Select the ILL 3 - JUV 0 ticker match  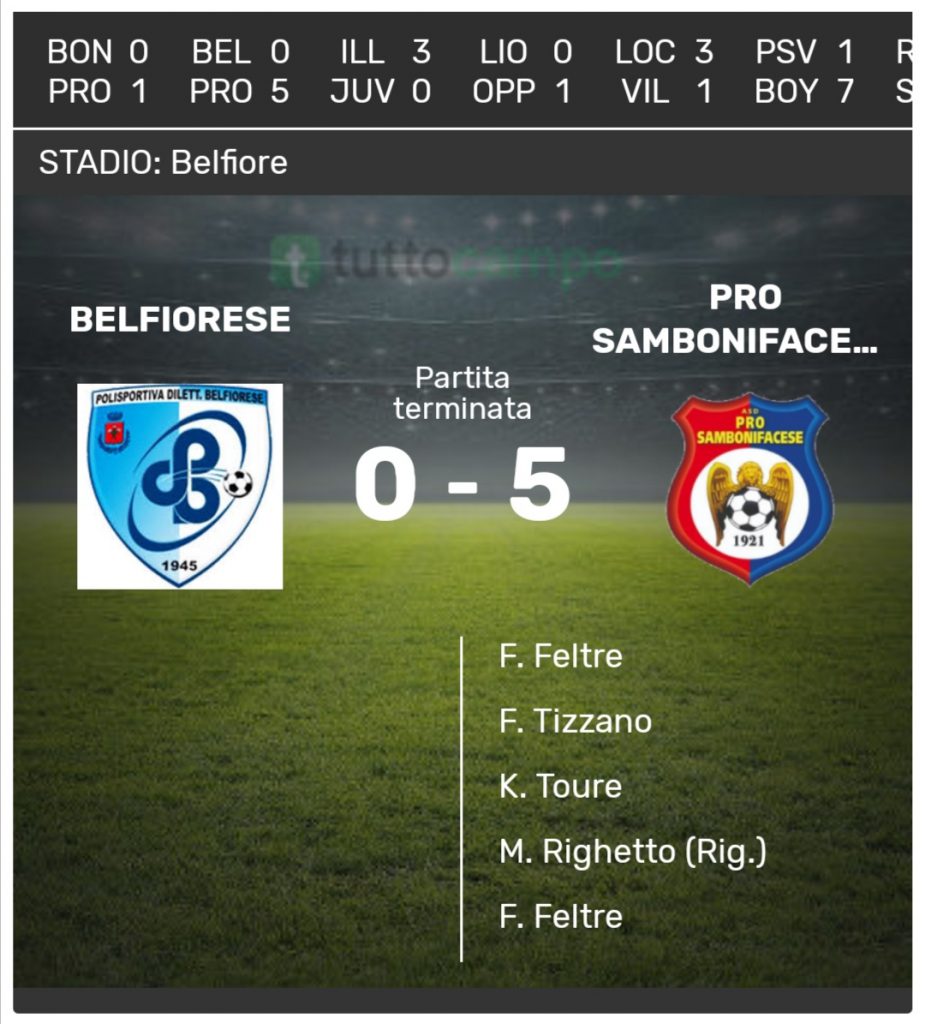point(381,71)
